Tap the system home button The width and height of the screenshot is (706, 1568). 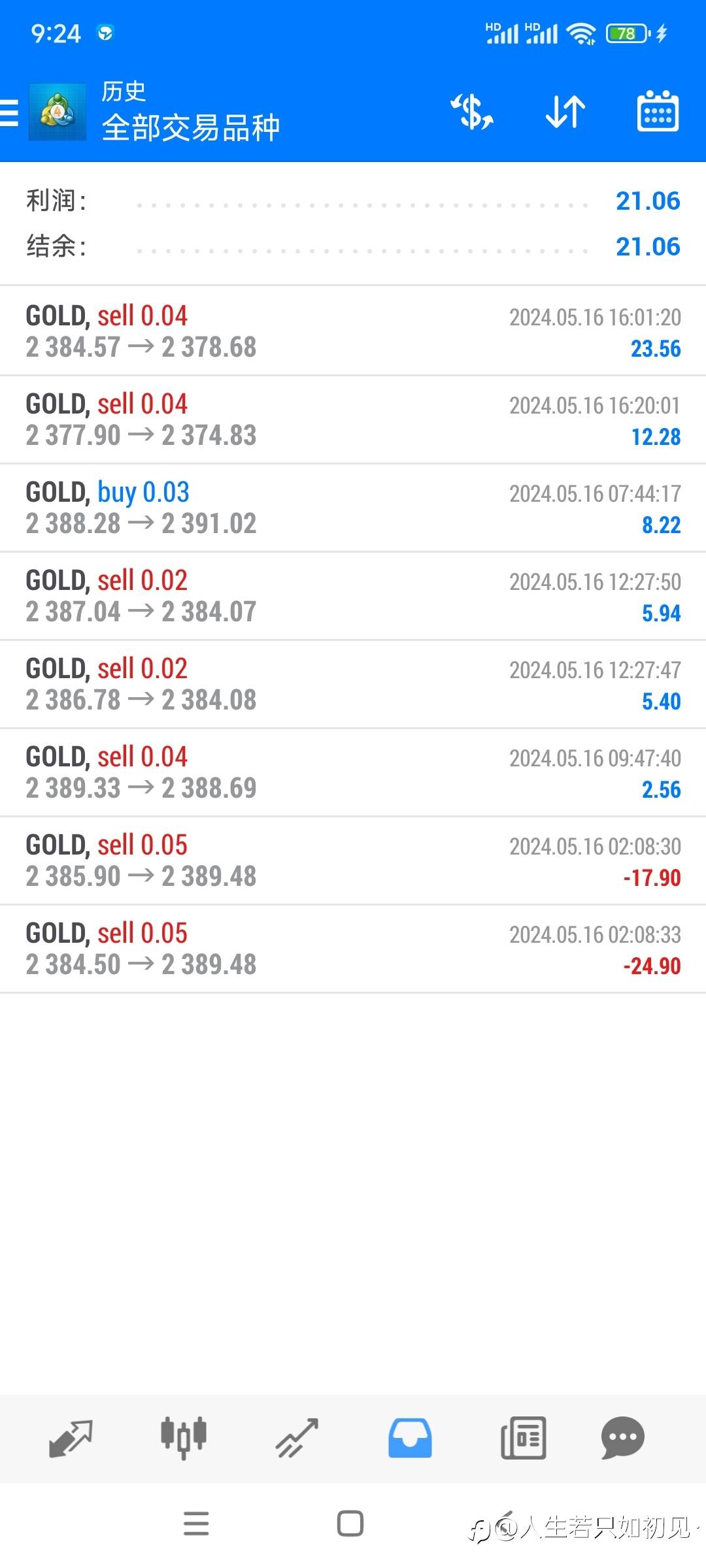point(350,1524)
